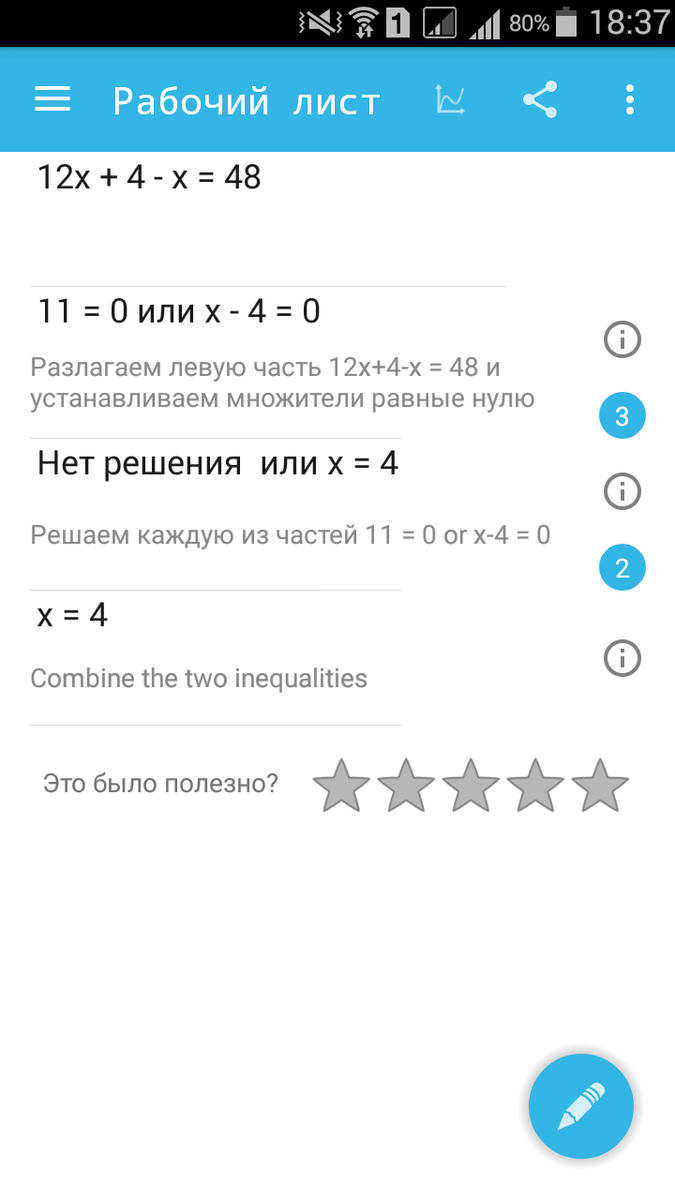Screen dimensions: 675x1200
Task: Share this worksheet
Action: pos(540,100)
